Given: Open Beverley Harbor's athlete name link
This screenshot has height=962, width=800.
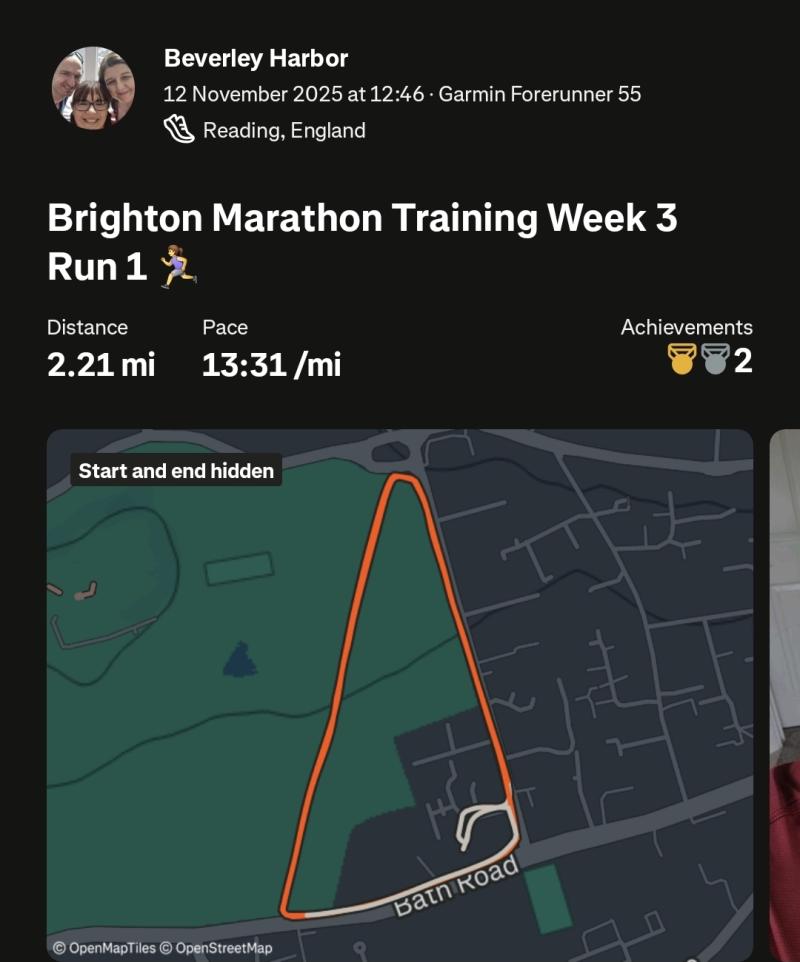Looking at the screenshot, I should coord(256,58).
